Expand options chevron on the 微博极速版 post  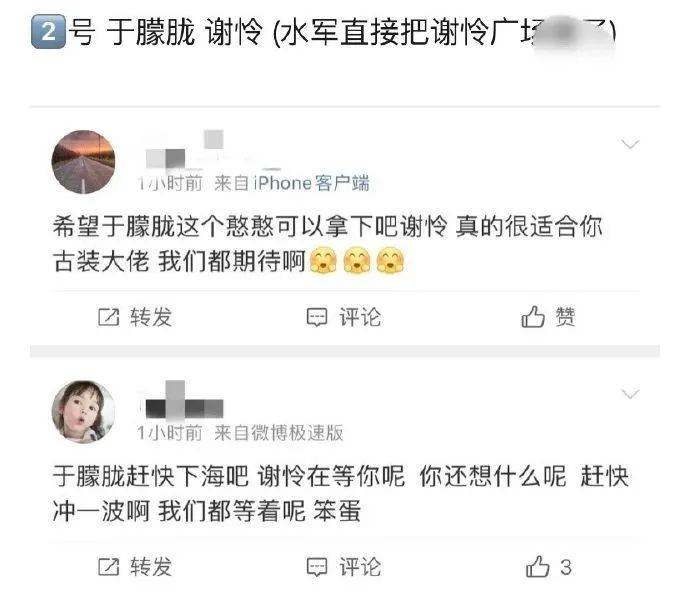(630, 394)
